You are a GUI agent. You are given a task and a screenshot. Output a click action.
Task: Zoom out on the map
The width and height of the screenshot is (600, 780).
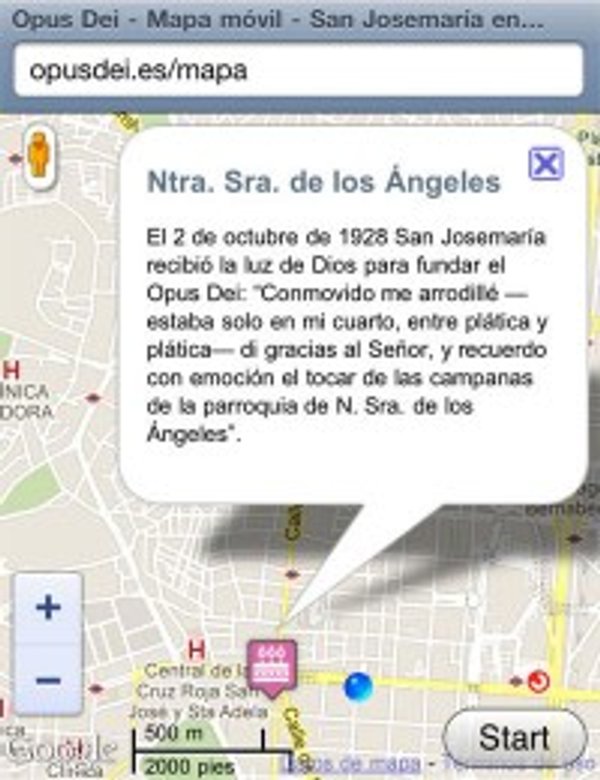click(x=48, y=680)
